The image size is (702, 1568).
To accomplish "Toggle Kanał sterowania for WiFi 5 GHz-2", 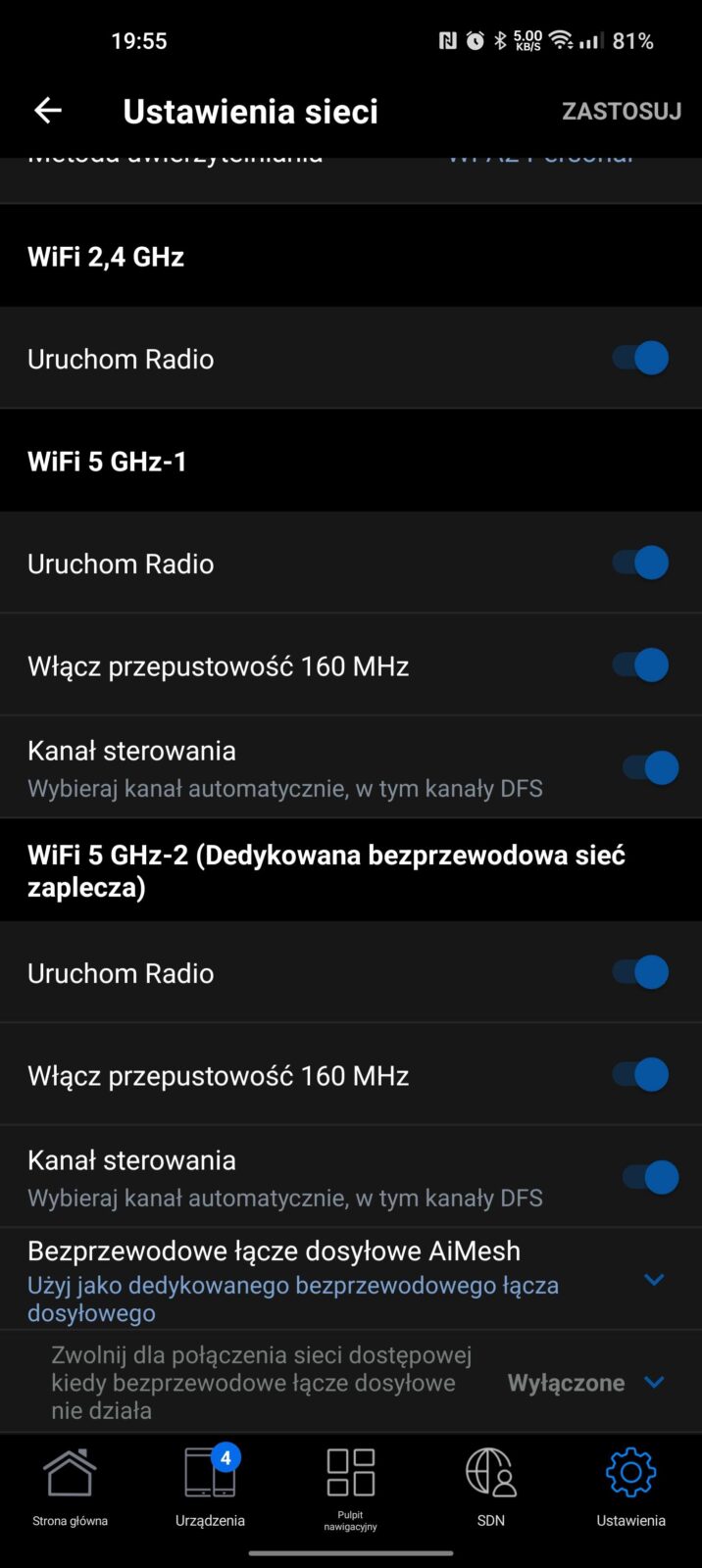I will click(651, 1178).
